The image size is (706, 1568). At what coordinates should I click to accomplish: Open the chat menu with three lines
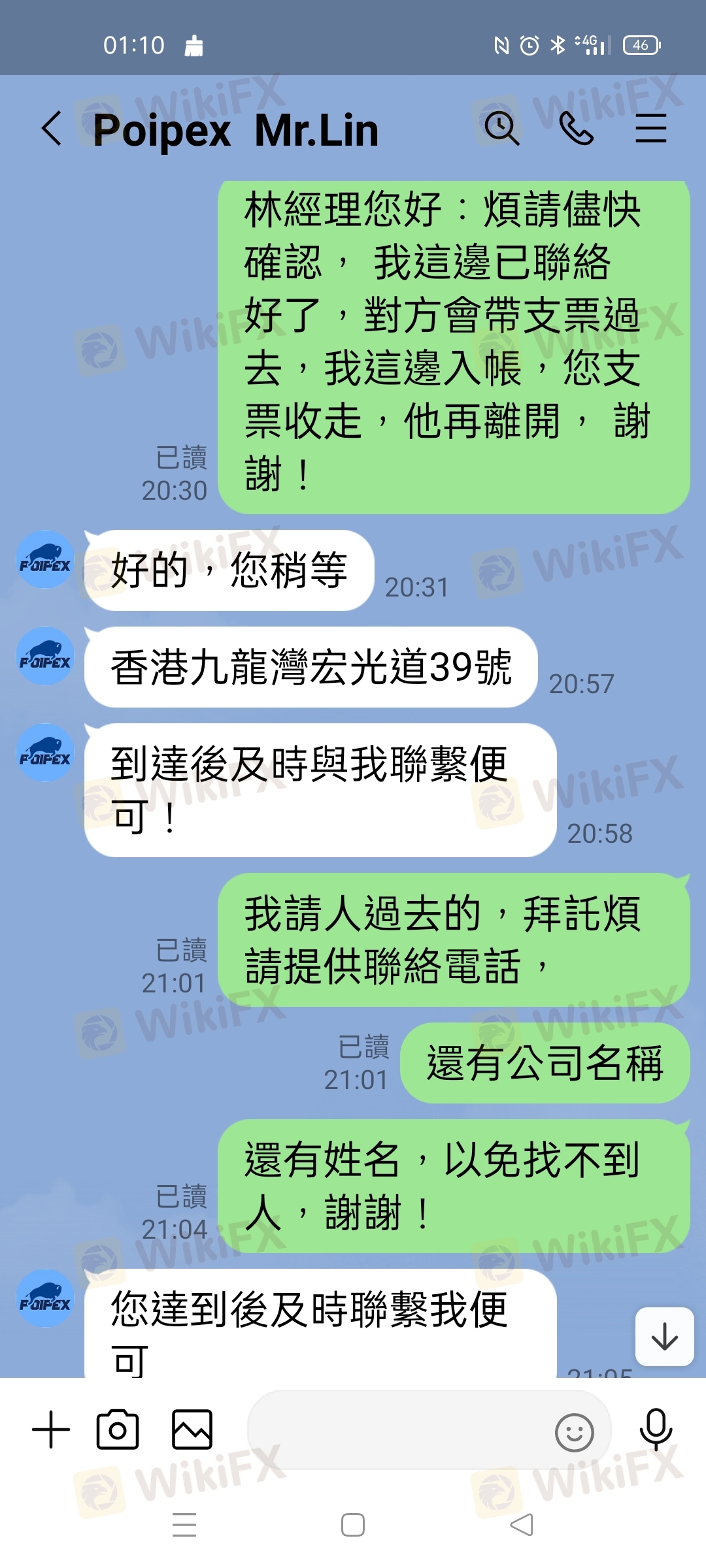(651, 127)
